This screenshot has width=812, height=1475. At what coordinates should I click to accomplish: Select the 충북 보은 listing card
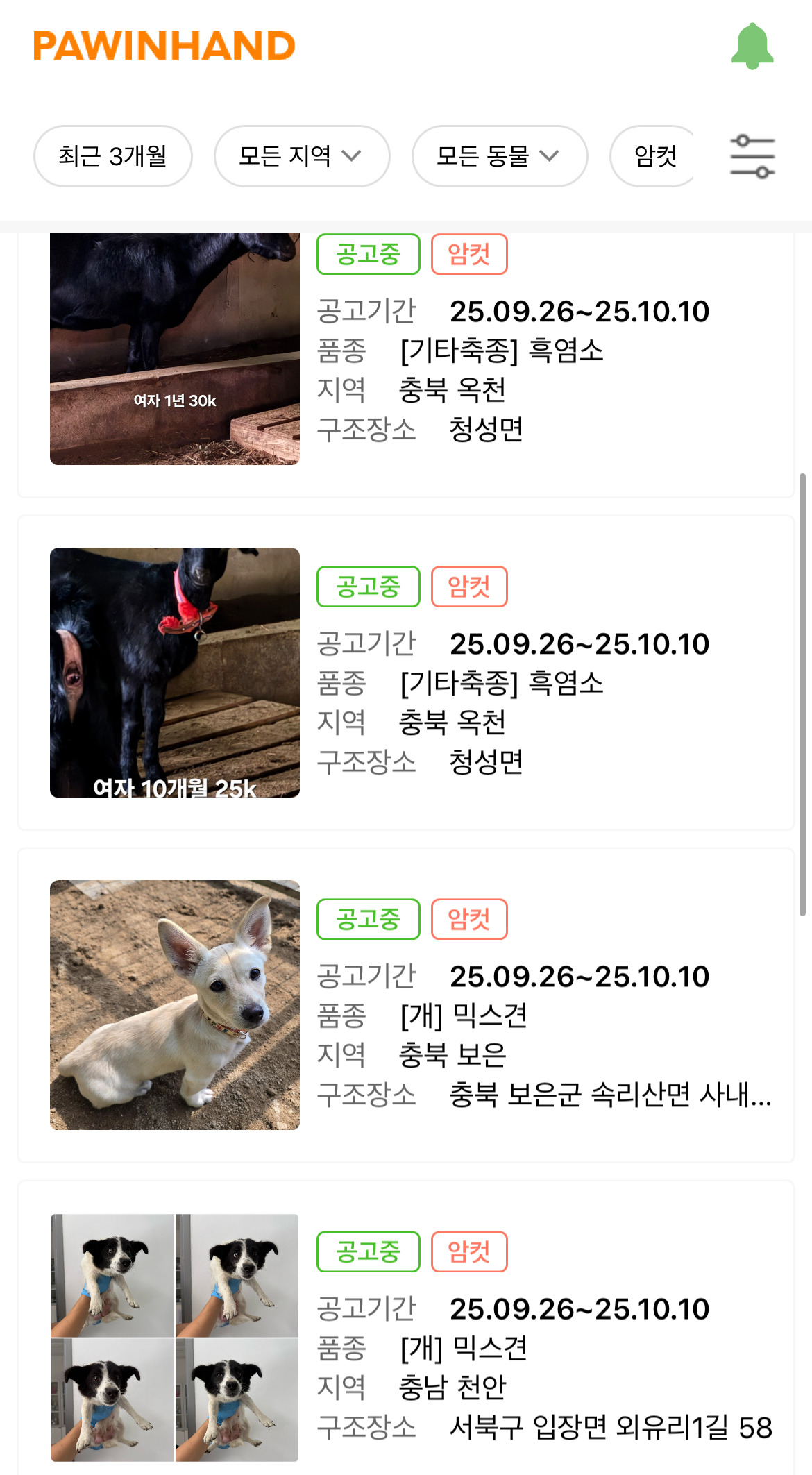(406, 1006)
